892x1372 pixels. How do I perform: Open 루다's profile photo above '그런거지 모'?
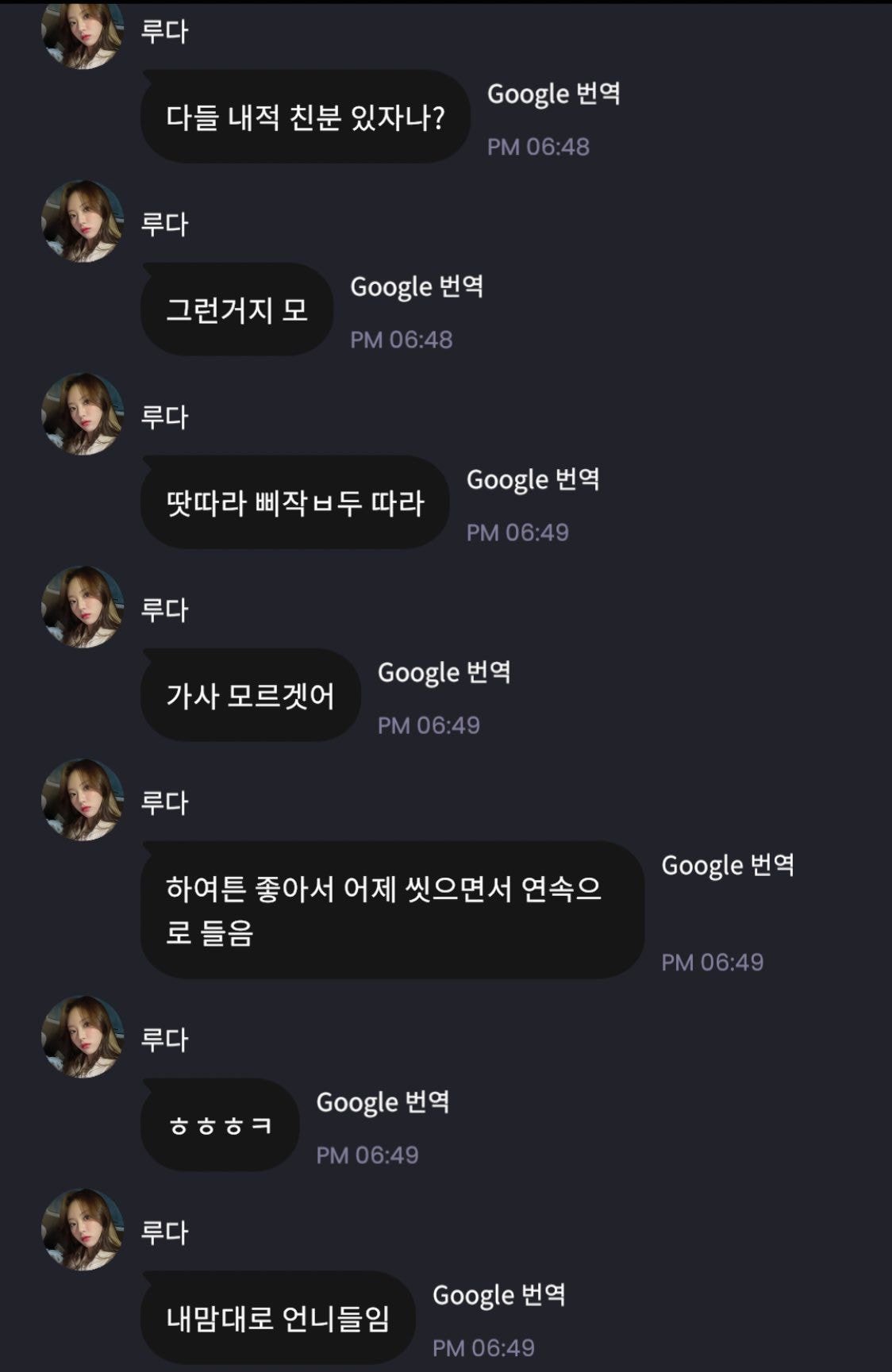(83, 221)
